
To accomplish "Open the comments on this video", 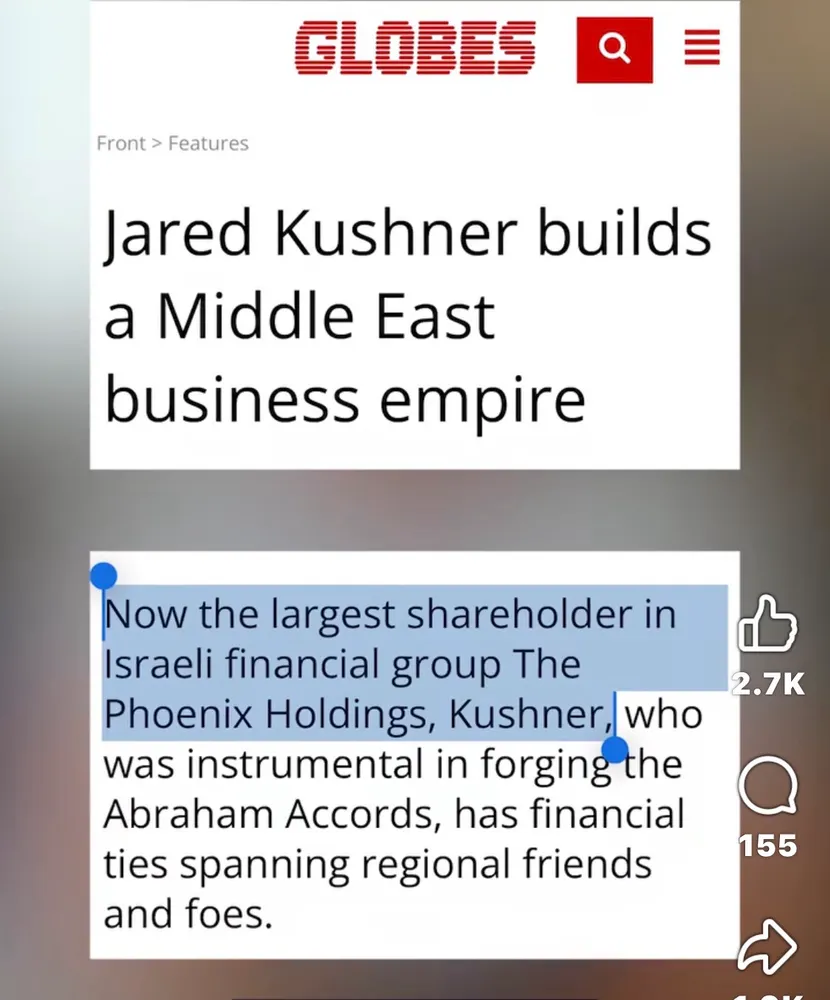I will 768,788.
